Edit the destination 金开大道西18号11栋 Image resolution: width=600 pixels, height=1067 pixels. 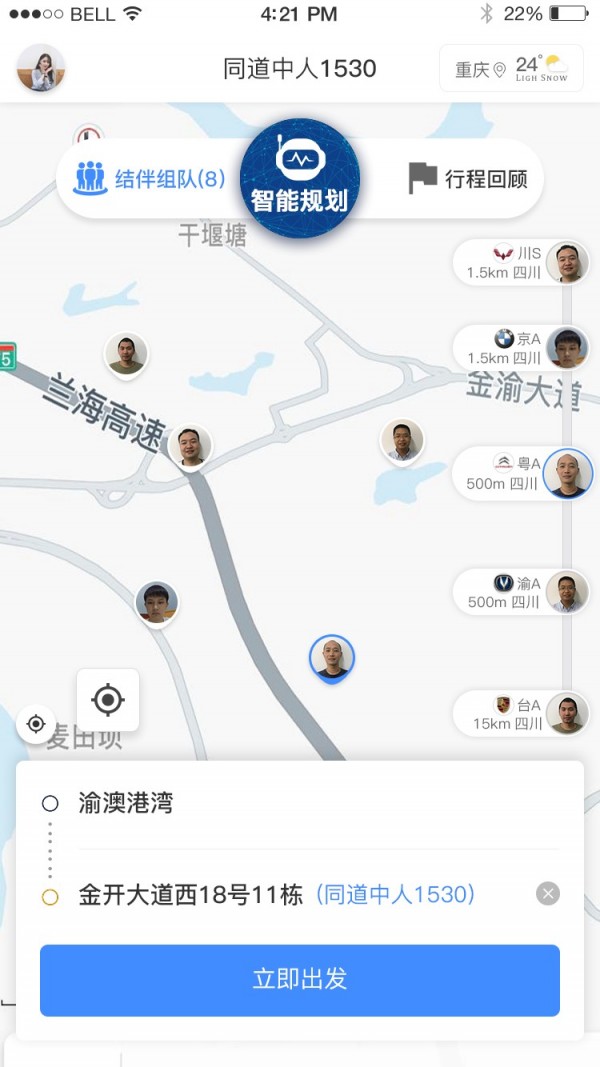click(190, 894)
